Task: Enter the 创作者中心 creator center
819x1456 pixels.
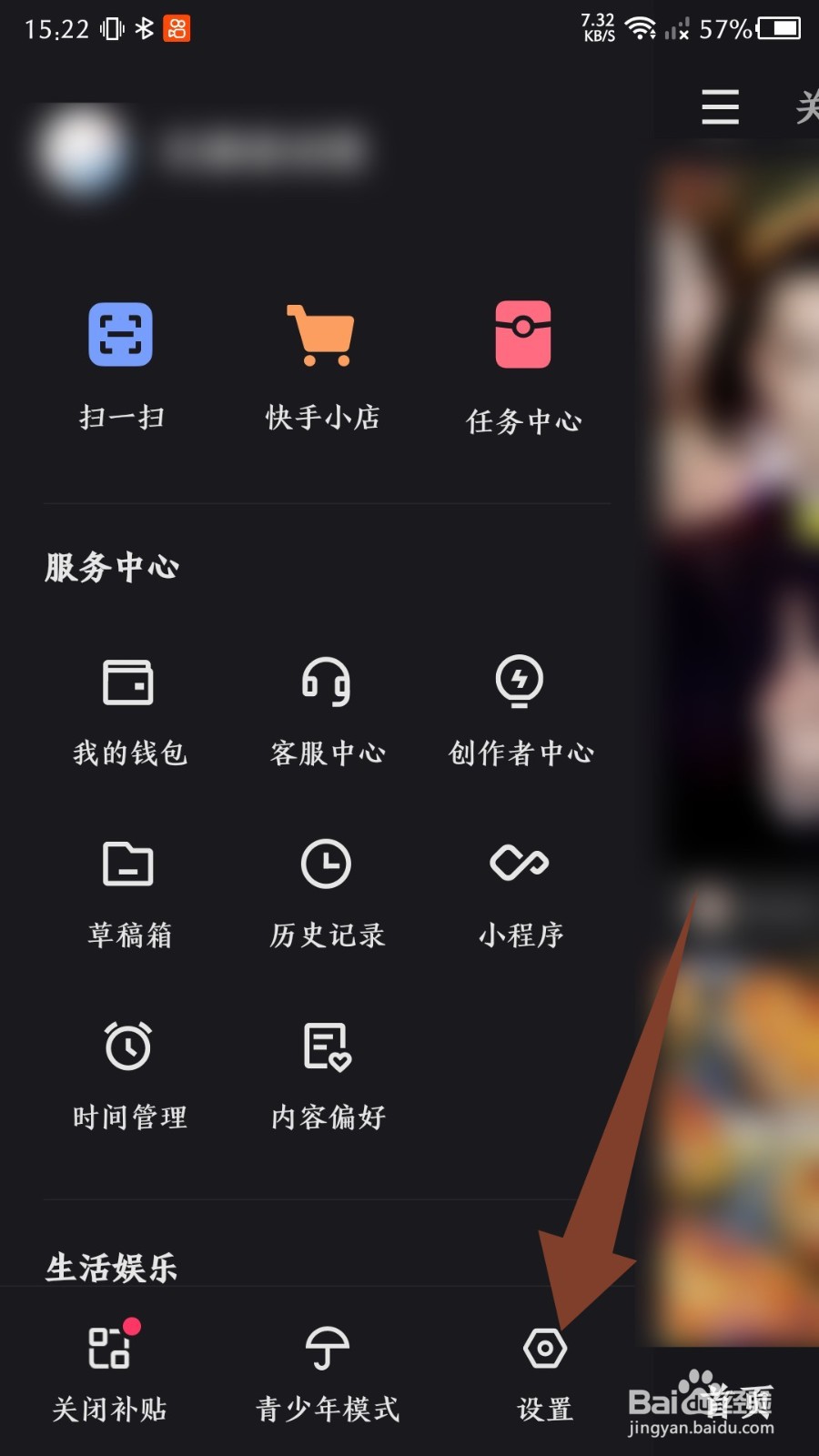Action: click(521, 710)
